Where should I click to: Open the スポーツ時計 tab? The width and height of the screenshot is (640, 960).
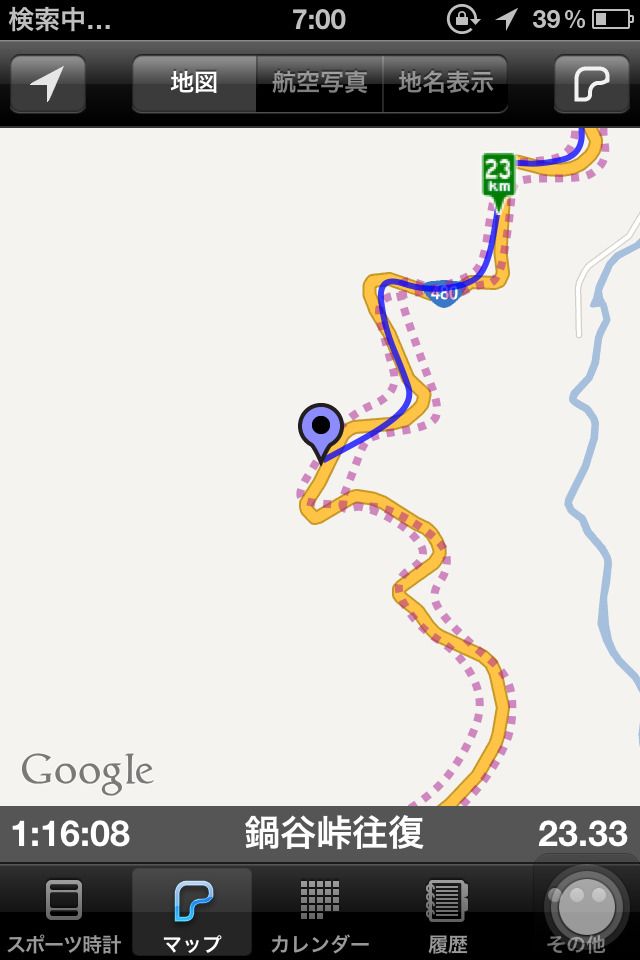point(64,912)
